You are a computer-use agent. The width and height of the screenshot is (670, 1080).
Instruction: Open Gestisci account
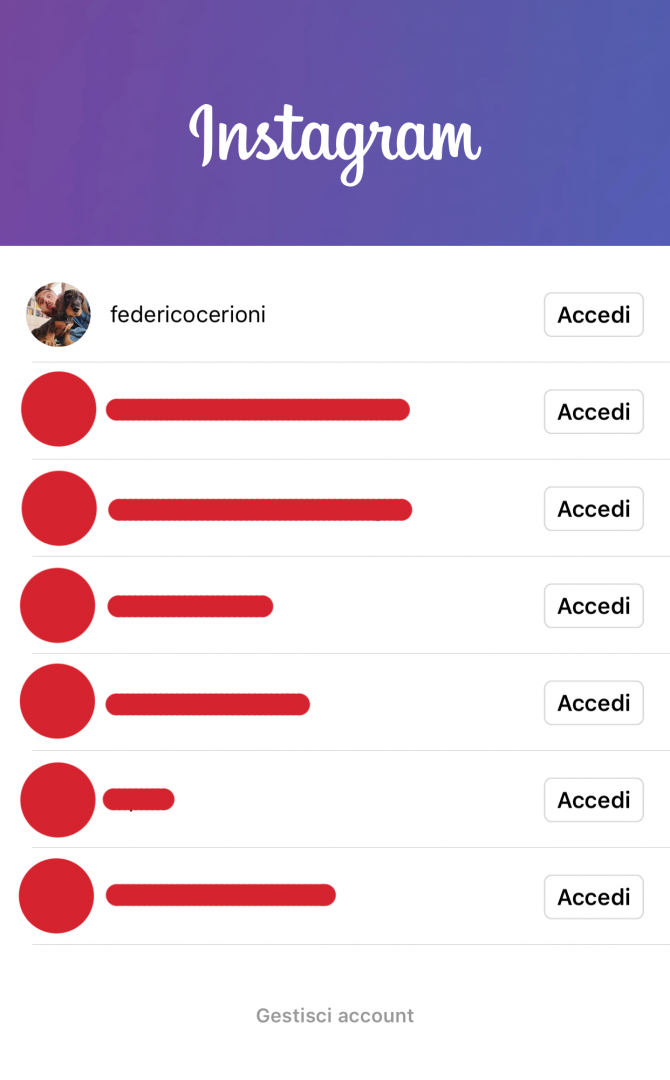click(x=335, y=1015)
